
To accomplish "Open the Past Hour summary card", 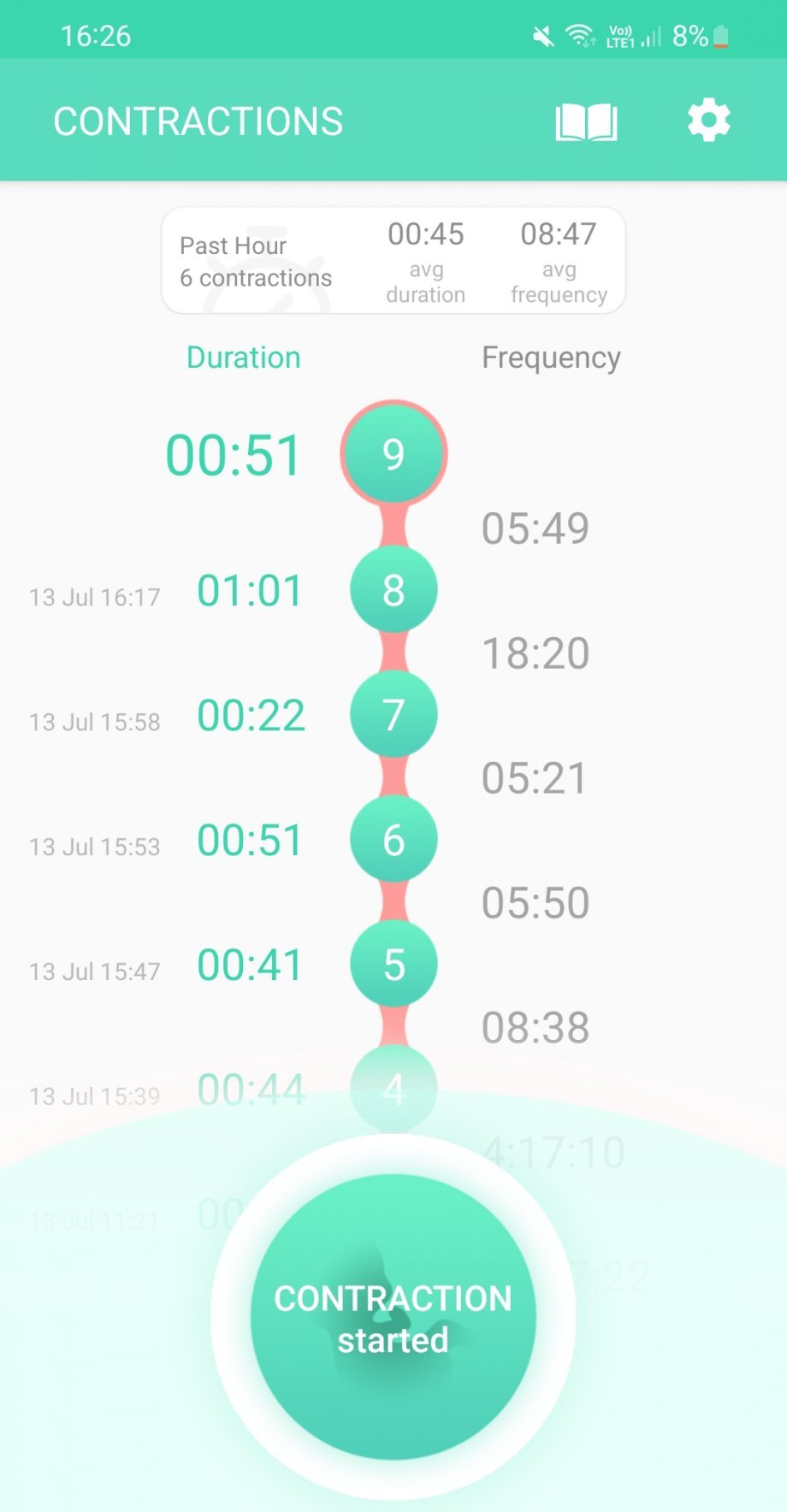I will click(393, 261).
